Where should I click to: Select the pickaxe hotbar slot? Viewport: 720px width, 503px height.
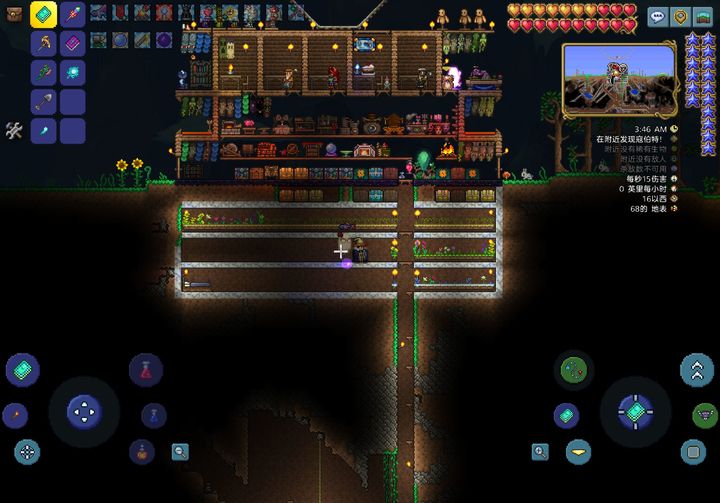click(x=44, y=44)
